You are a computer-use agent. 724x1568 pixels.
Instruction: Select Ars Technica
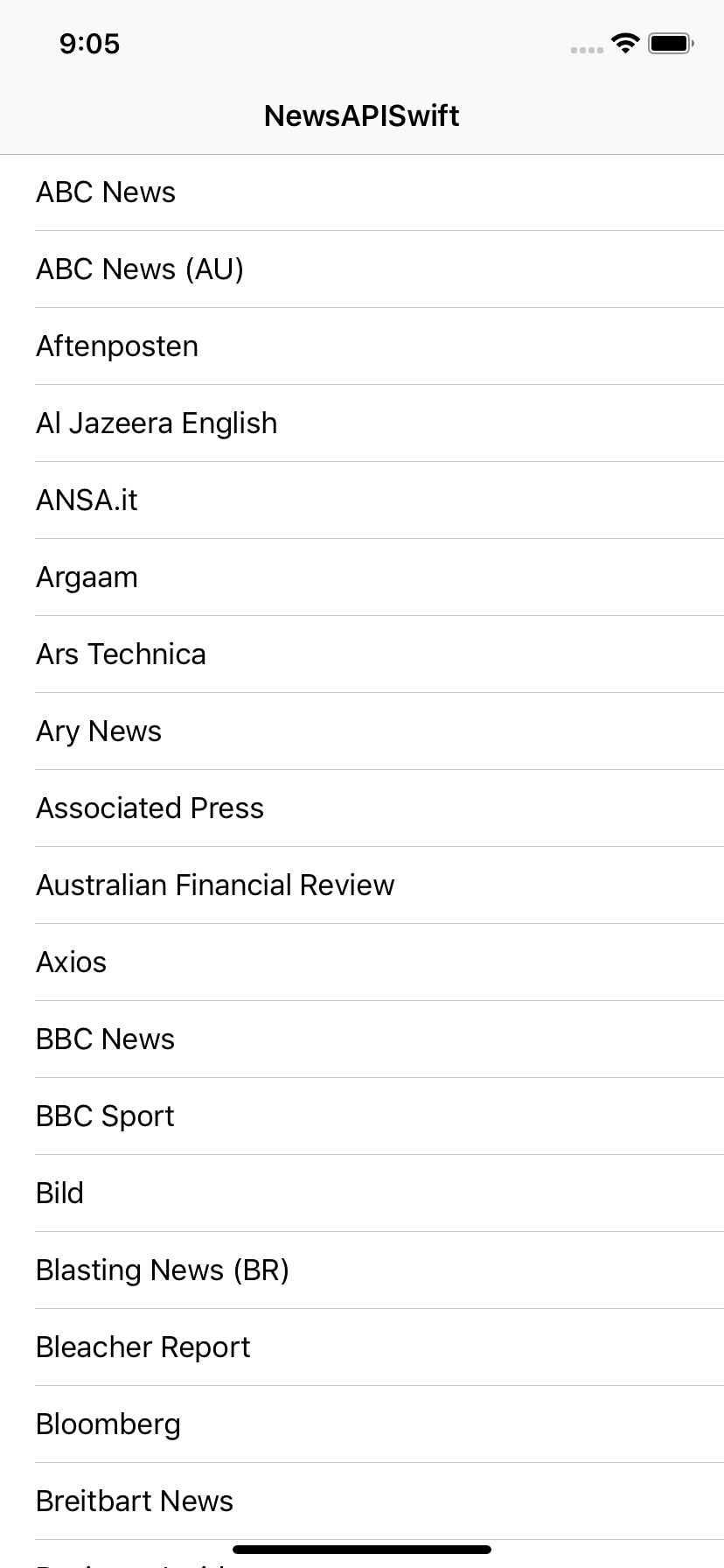coord(362,654)
